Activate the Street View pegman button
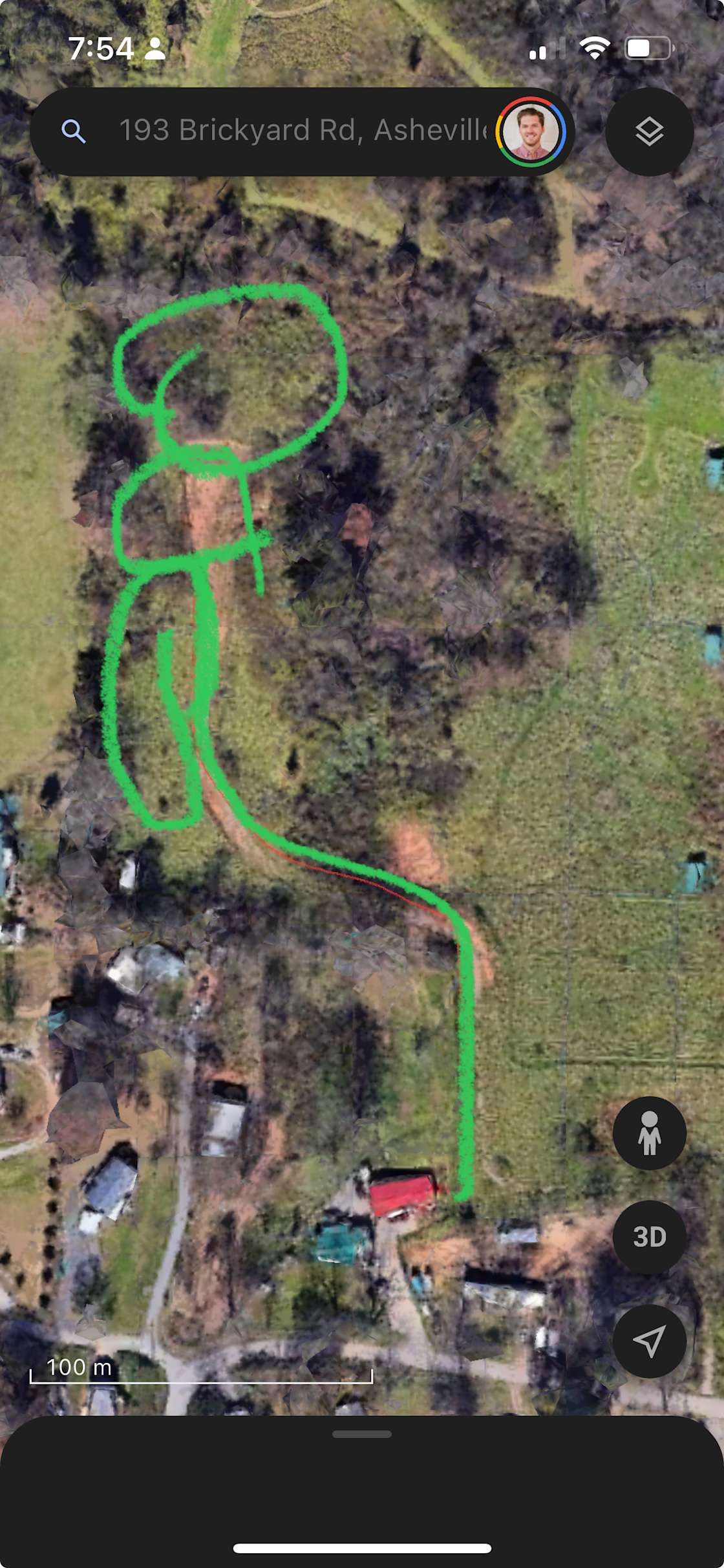The image size is (724, 1568). pyautogui.click(x=649, y=1133)
